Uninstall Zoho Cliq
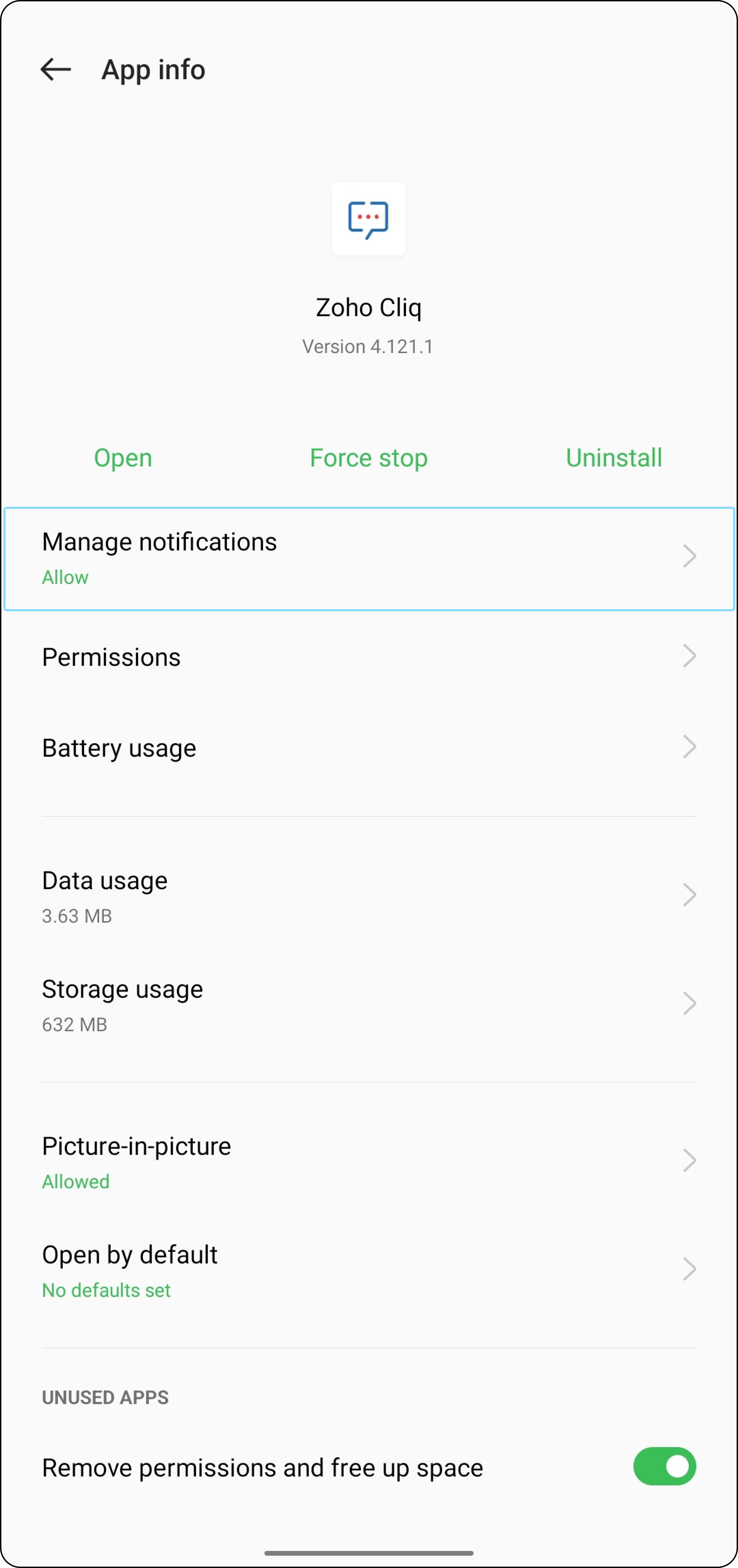Viewport: 738px width, 1568px height. (x=614, y=458)
